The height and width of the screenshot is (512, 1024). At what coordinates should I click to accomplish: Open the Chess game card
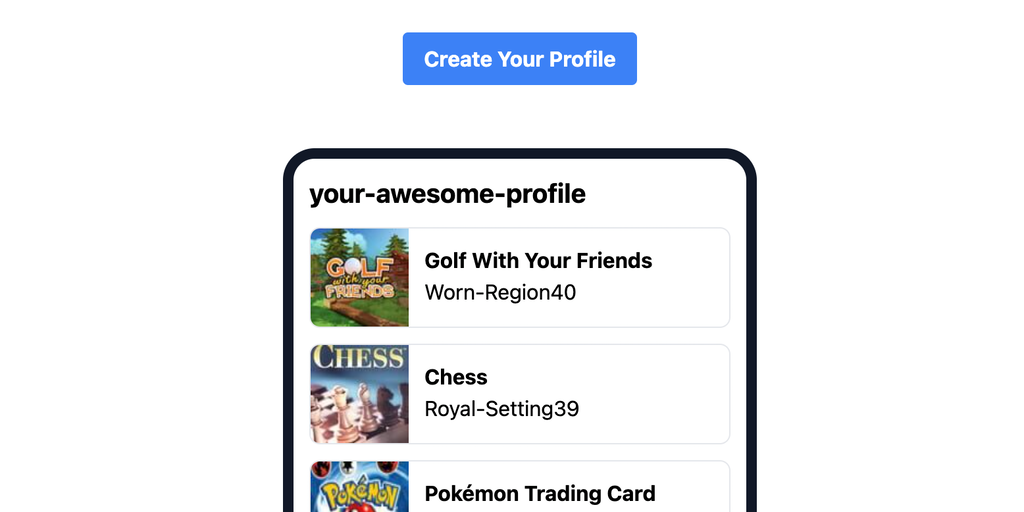pos(520,393)
